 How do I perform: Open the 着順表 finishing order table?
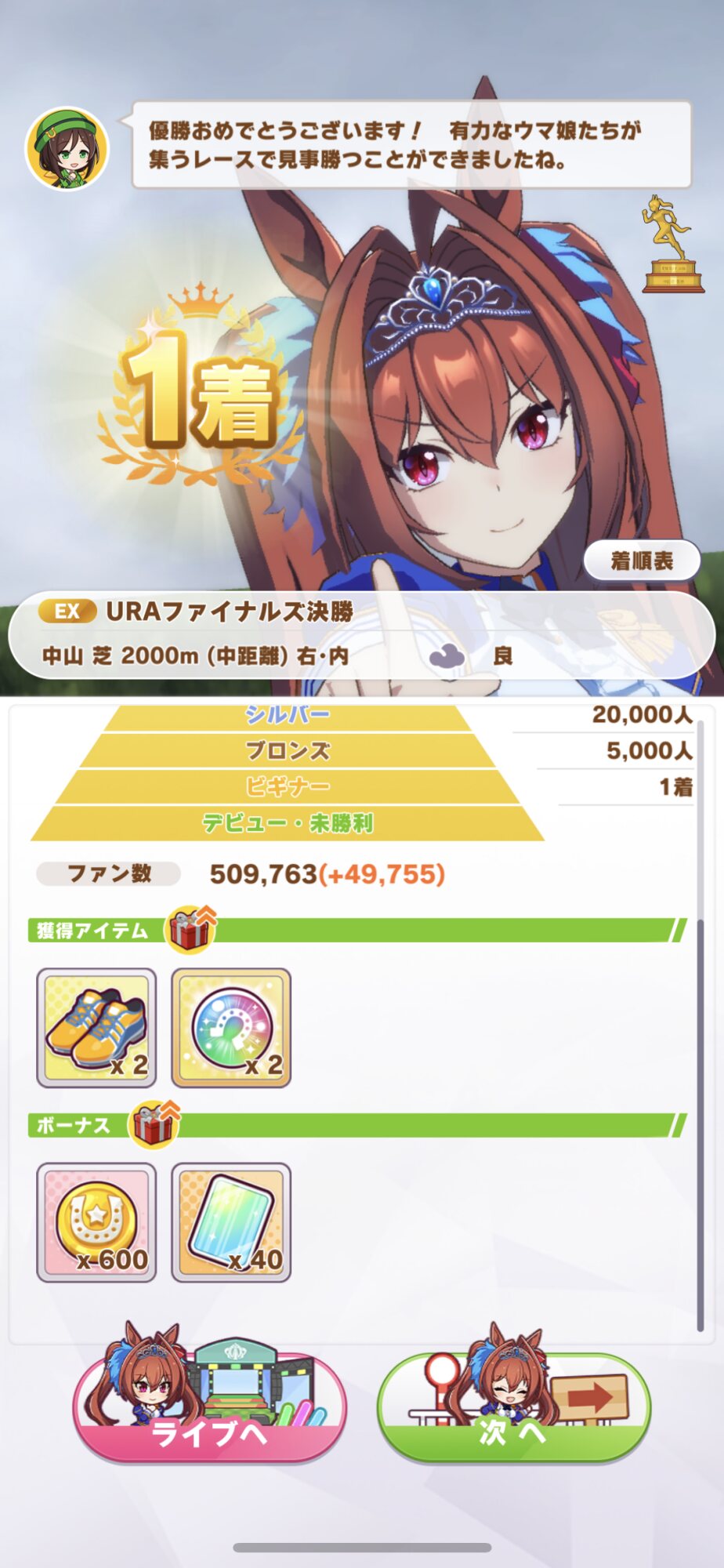click(641, 561)
